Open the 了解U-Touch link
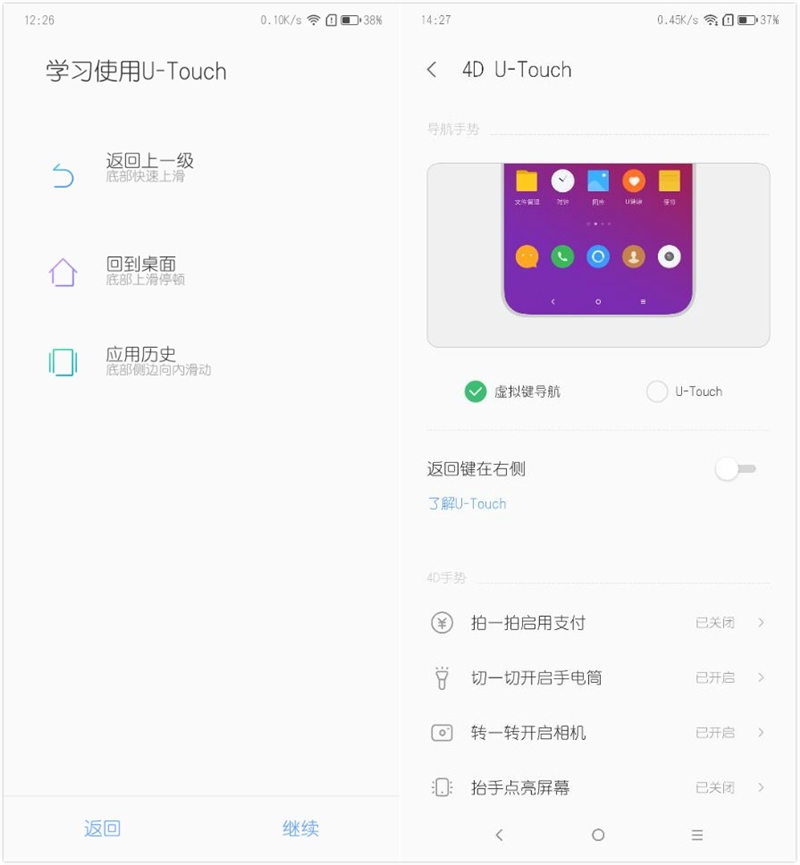800x865 pixels. click(466, 504)
